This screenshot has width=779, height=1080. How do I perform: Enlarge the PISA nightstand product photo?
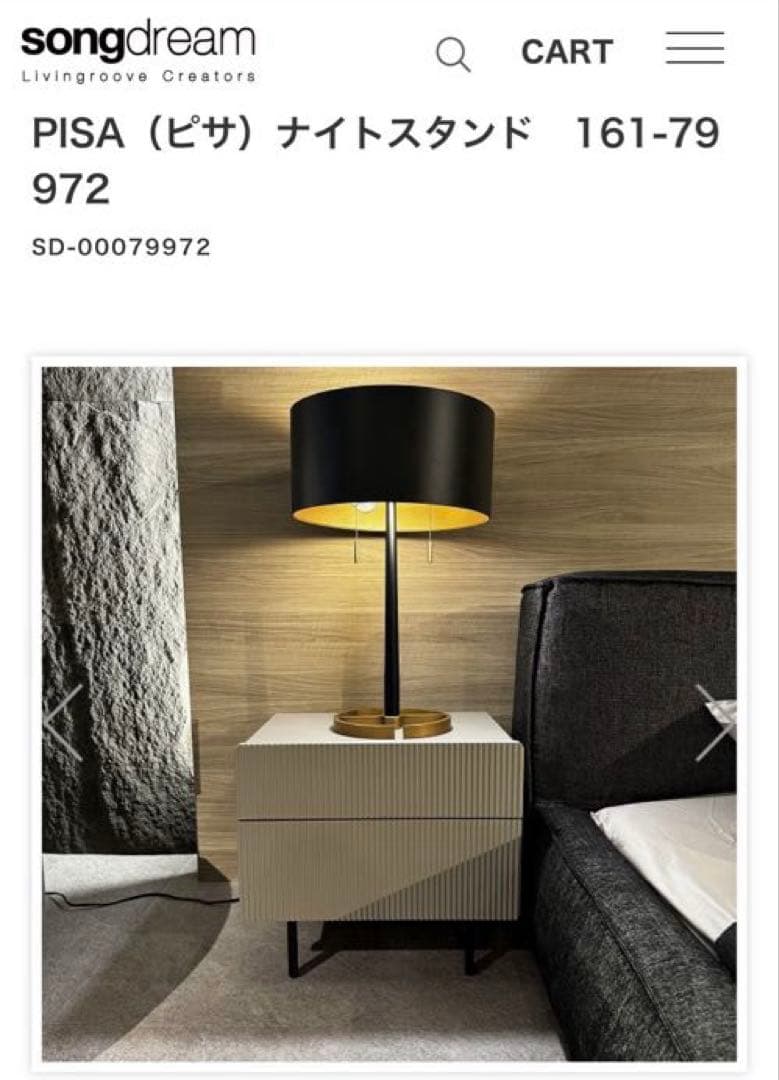click(389, 712)
